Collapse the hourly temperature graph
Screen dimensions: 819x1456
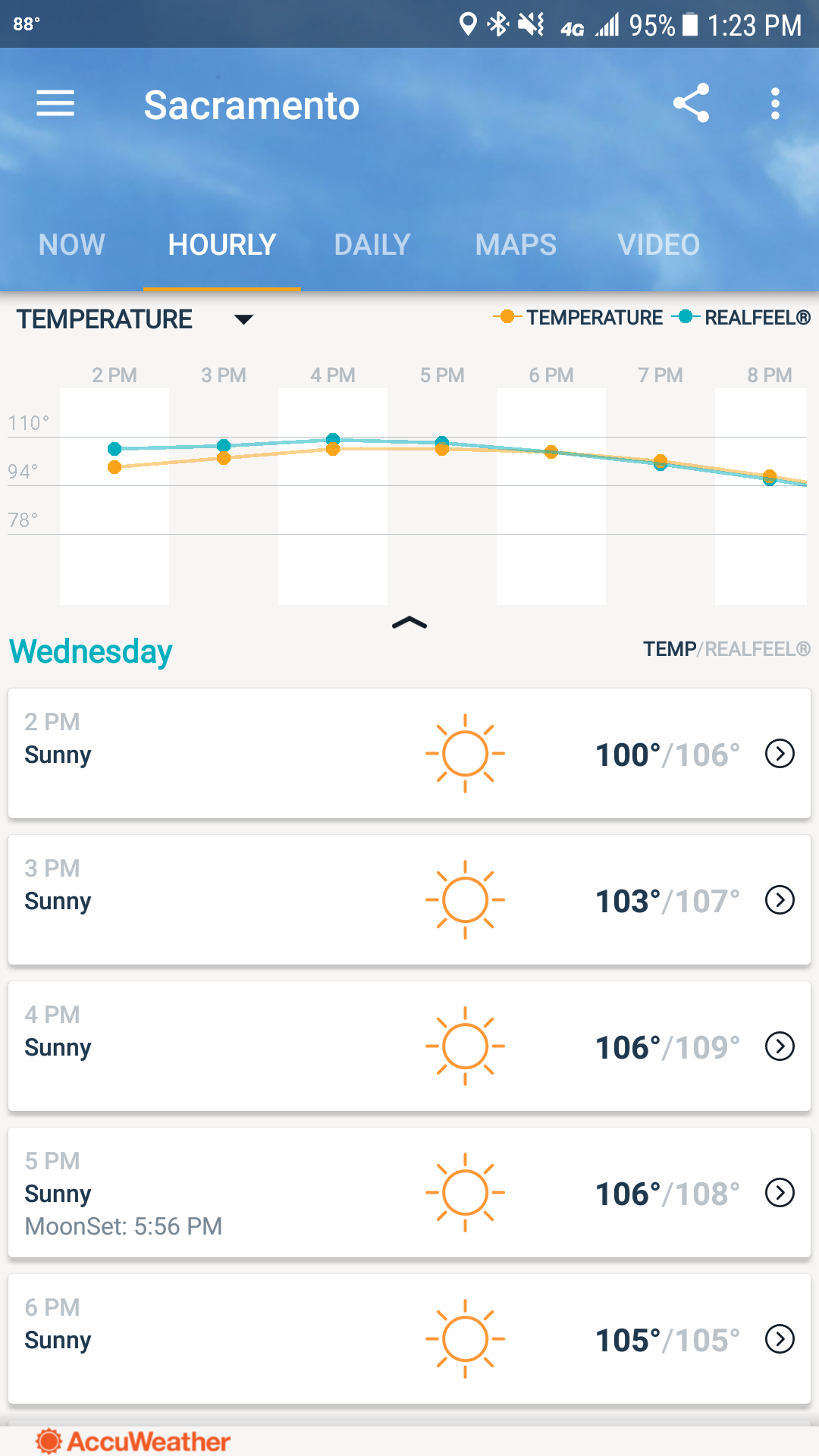(409, 623)
